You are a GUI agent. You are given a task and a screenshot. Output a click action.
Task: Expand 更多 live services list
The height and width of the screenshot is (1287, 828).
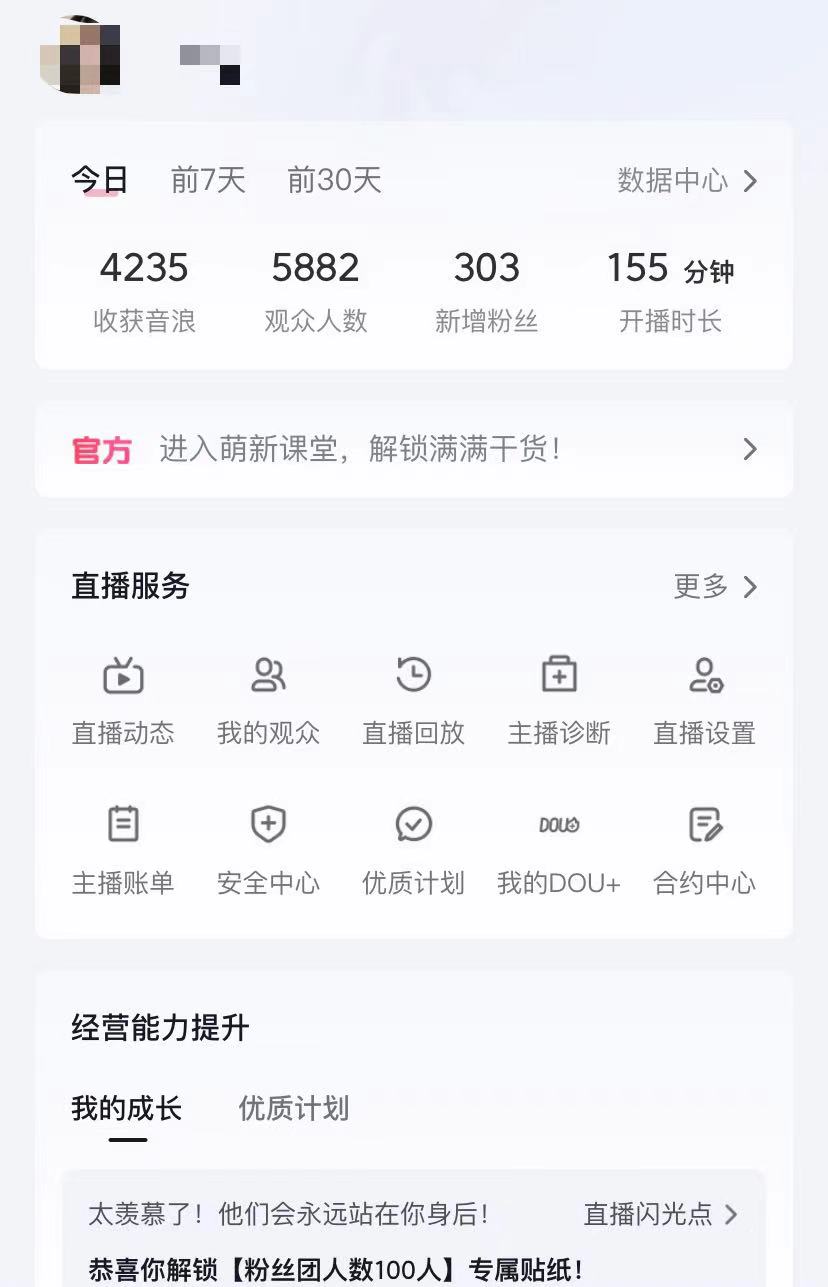coord(716,588)
